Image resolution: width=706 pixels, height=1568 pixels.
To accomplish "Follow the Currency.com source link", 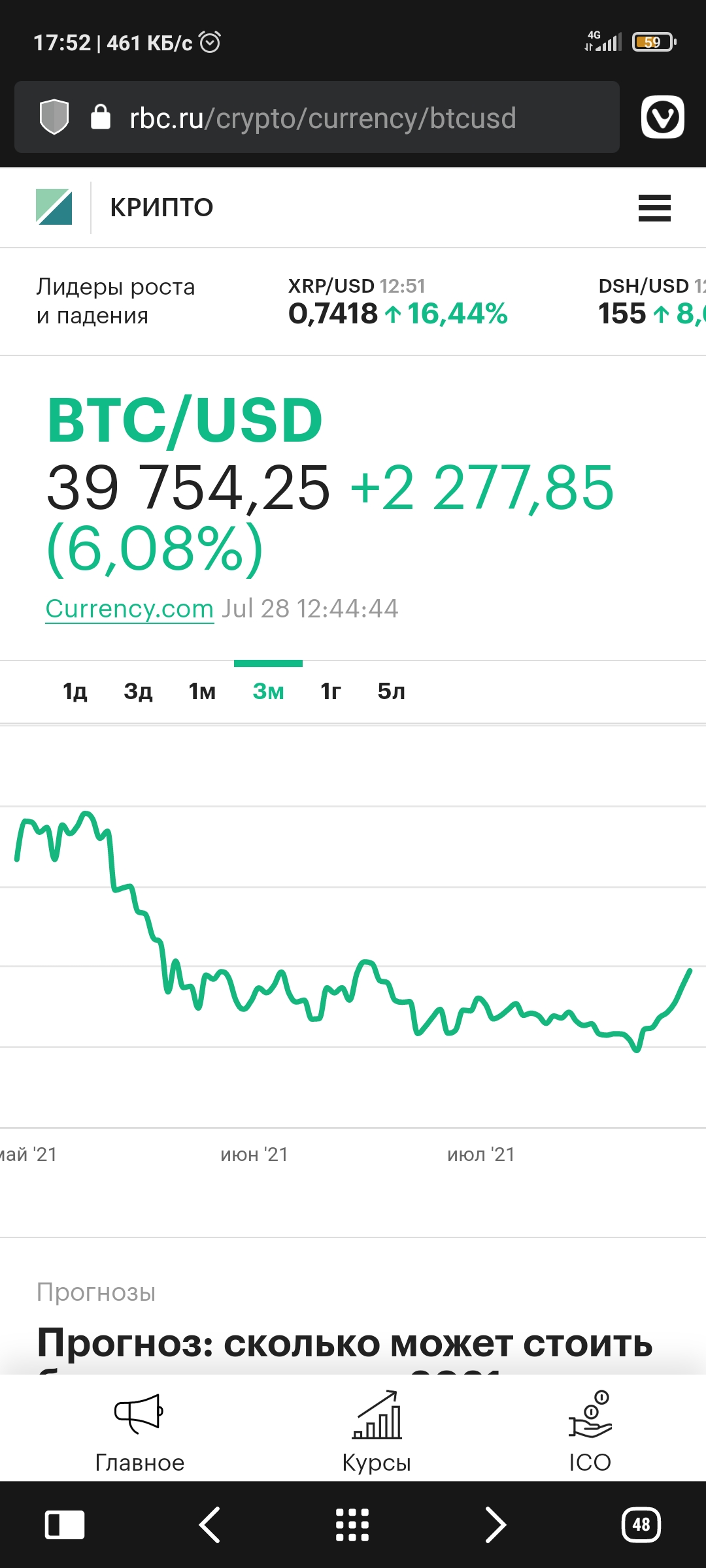I will click(x=129, y=609).
